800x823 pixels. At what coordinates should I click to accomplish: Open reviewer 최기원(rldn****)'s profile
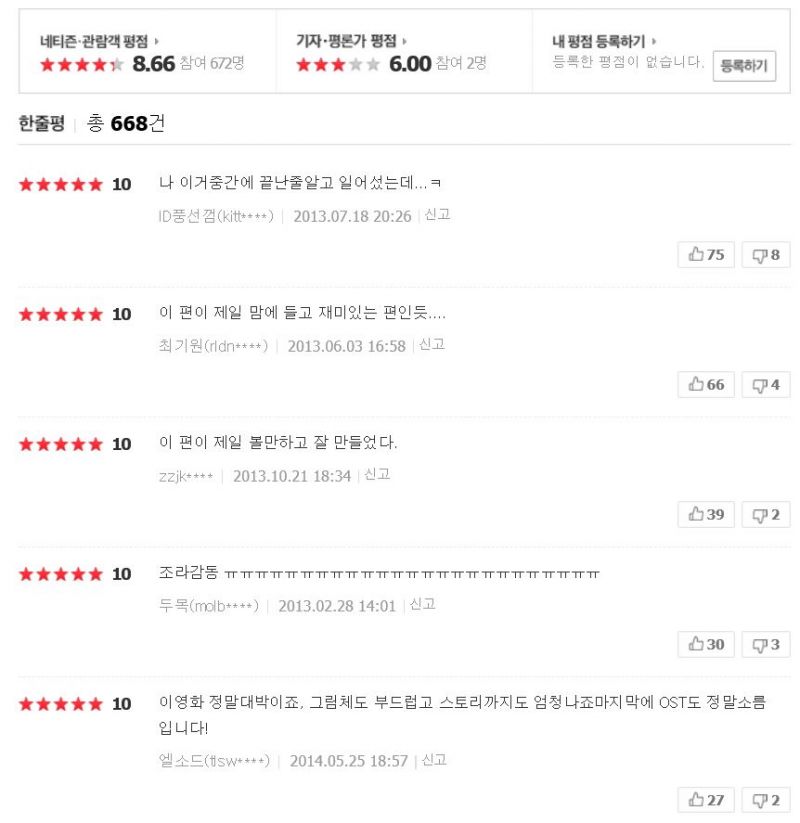pyautogui.click(x=213, y=346)
